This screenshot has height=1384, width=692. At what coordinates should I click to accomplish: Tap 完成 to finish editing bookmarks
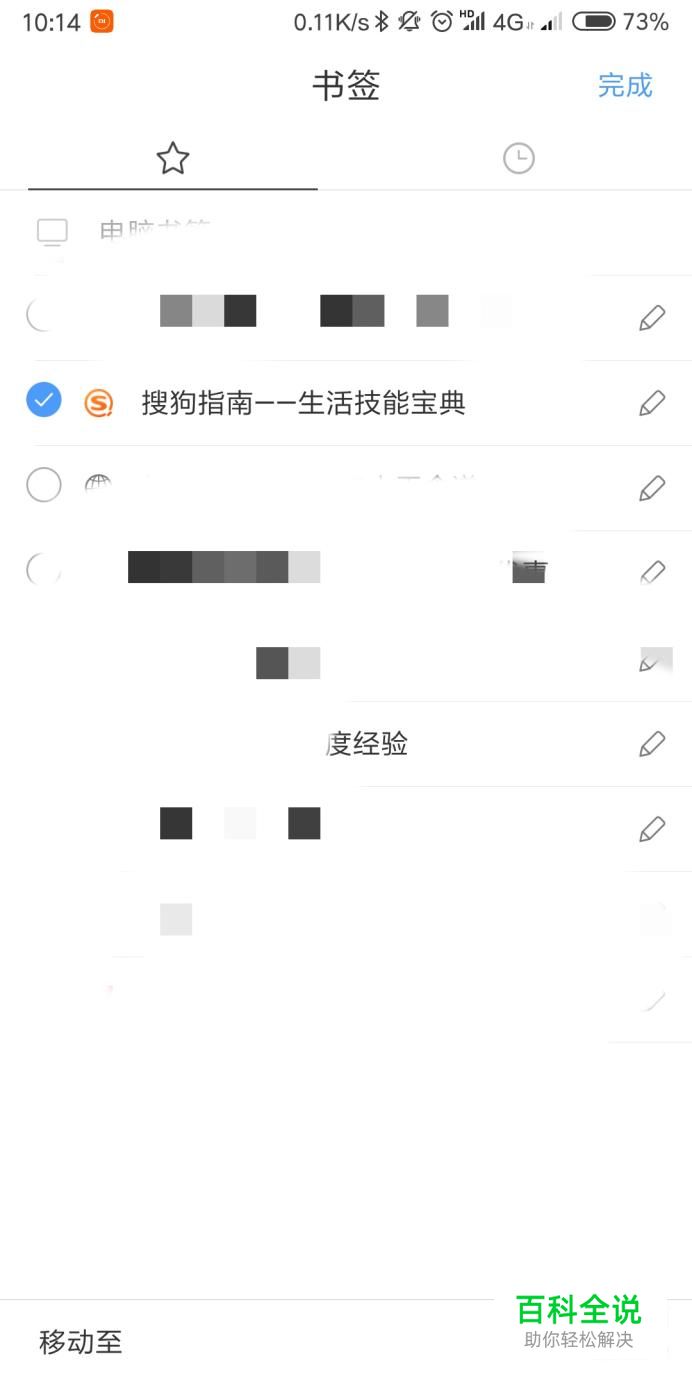coord(624,86)
